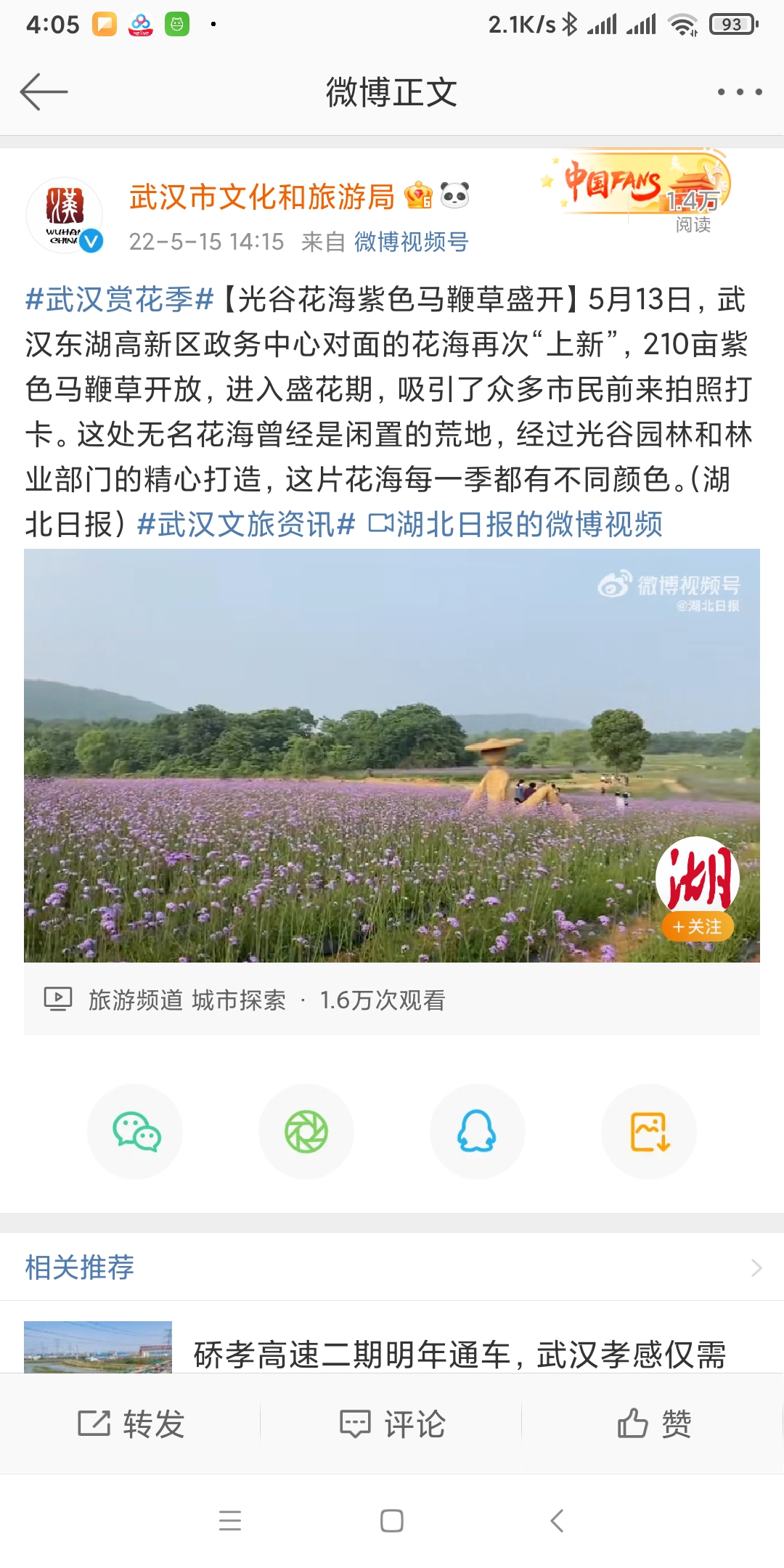Expand the 相关推荐 section

click(392, 1267)
